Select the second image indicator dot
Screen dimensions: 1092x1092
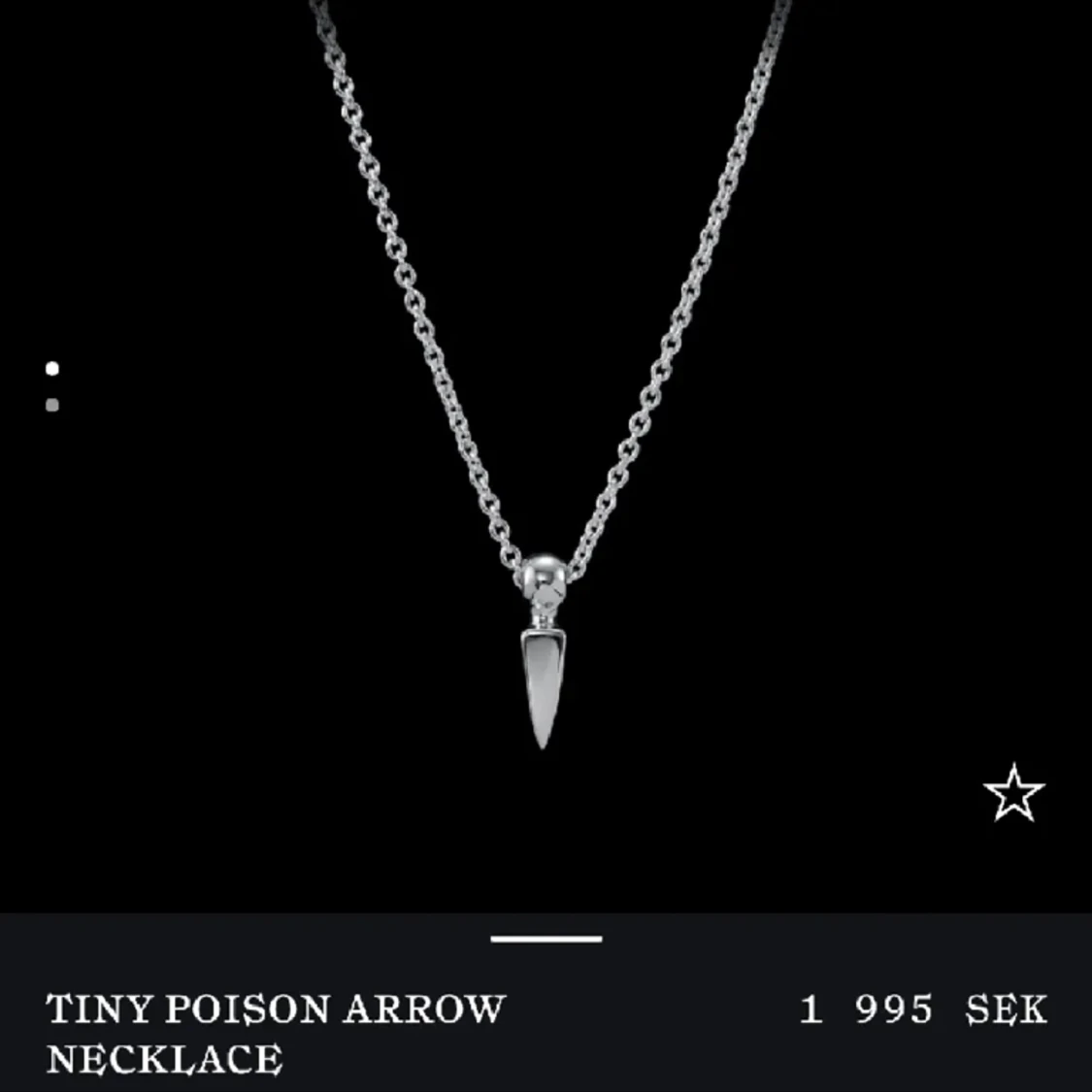click(52, 405)
